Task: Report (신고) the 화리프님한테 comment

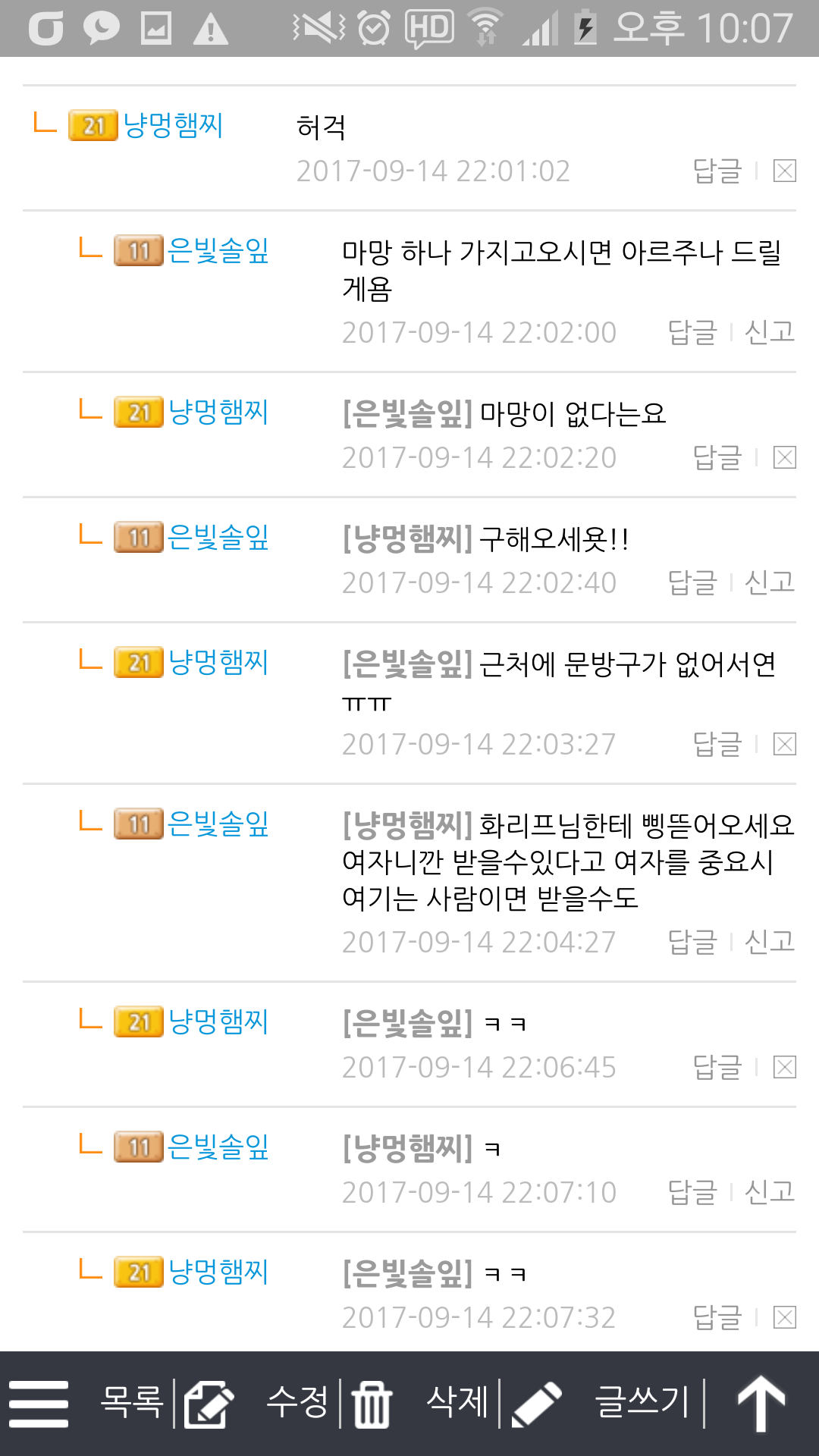Action: 769,942
